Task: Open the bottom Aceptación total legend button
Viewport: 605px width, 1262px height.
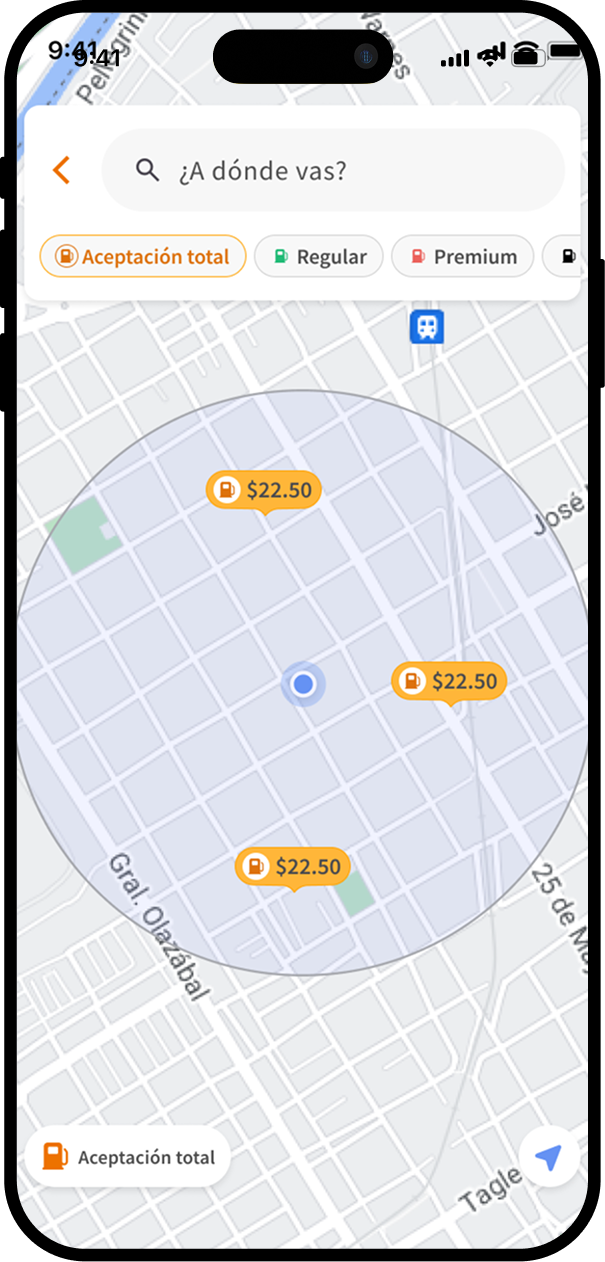Action: [129, 1157]
